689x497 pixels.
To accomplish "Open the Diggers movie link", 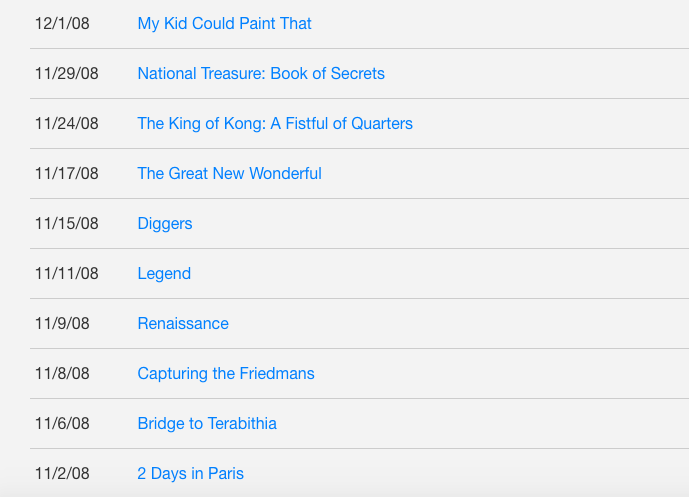I will [x=164, y=223].
